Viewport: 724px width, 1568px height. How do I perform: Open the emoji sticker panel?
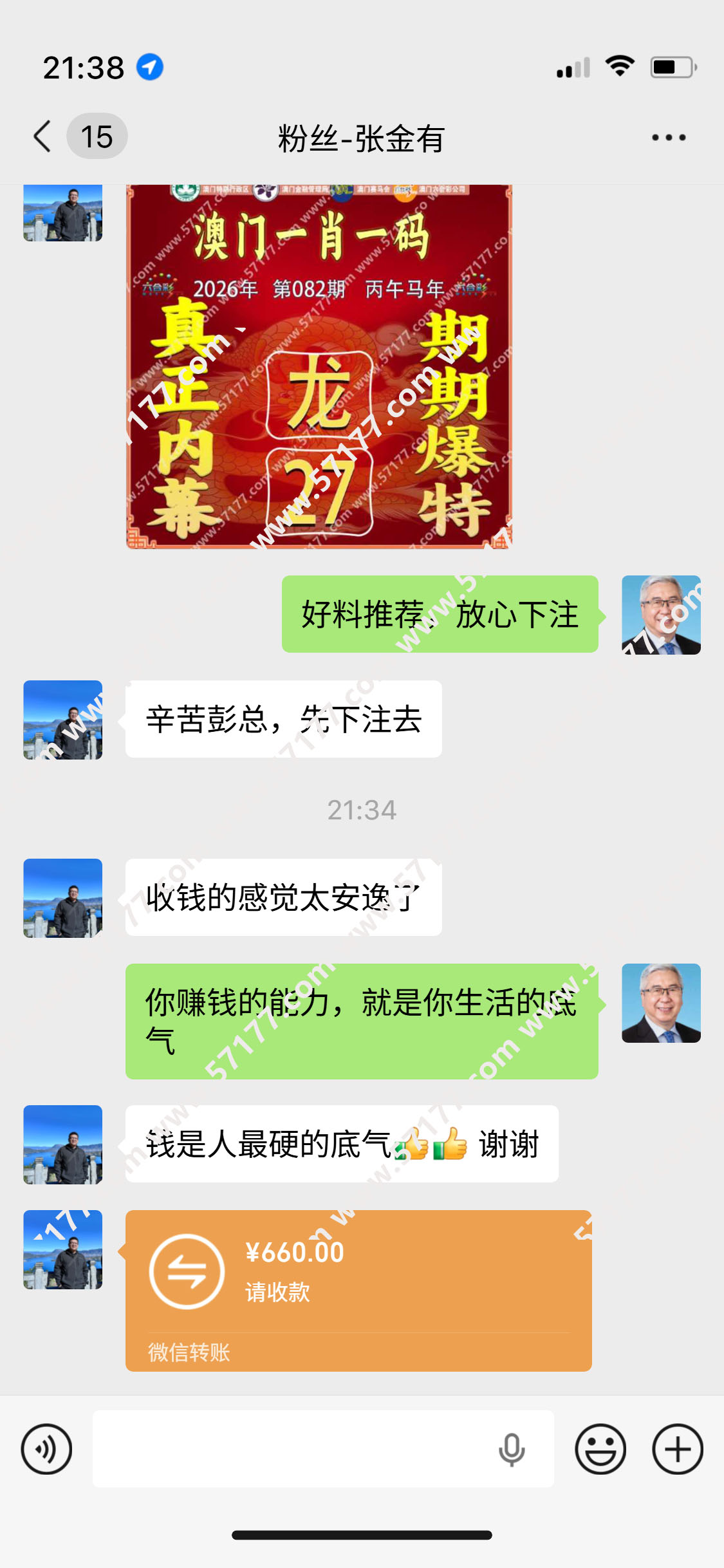coord(600,1449)
